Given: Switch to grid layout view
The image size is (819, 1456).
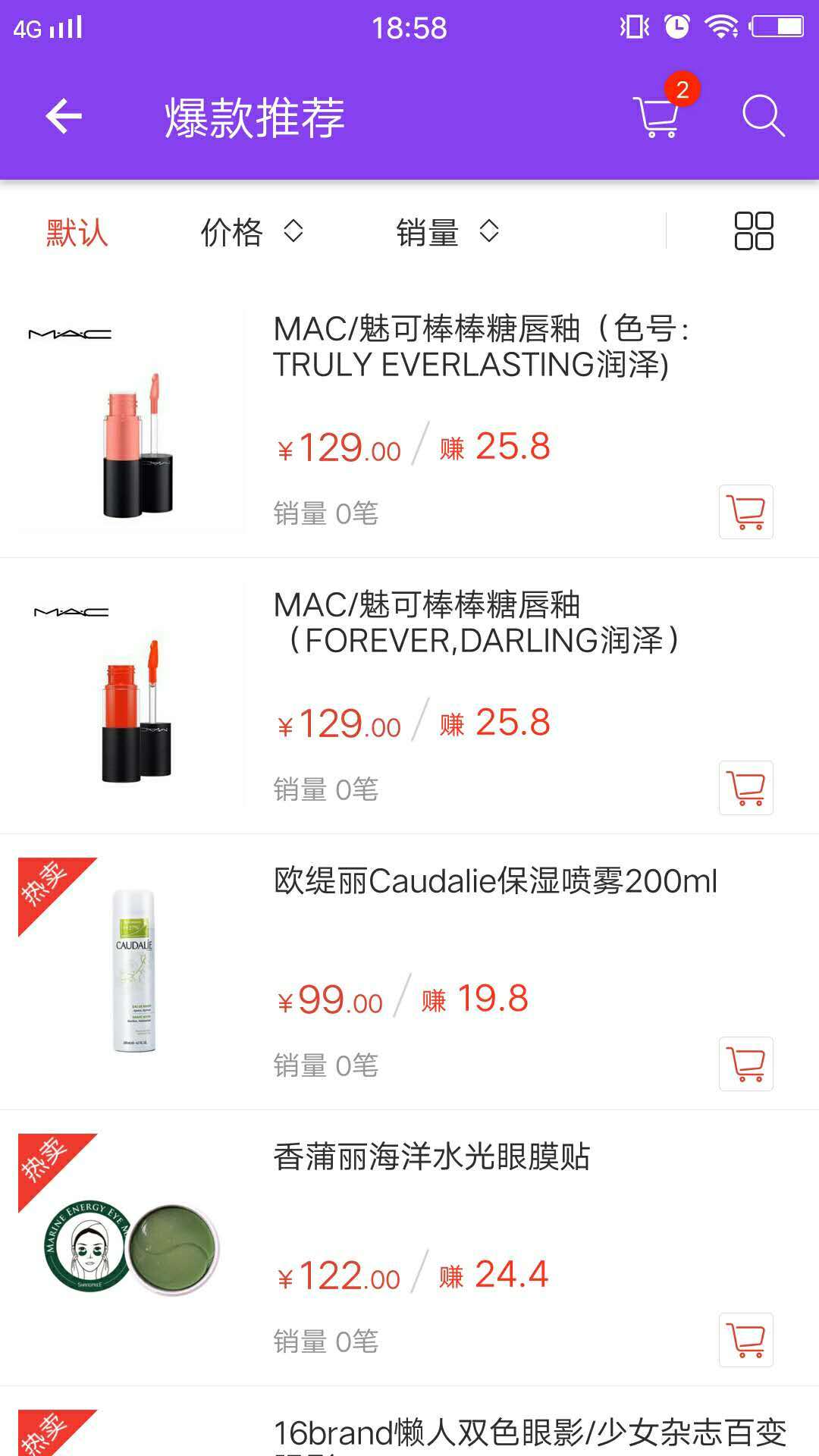Looking at the screenshot, I should (754, 231).
